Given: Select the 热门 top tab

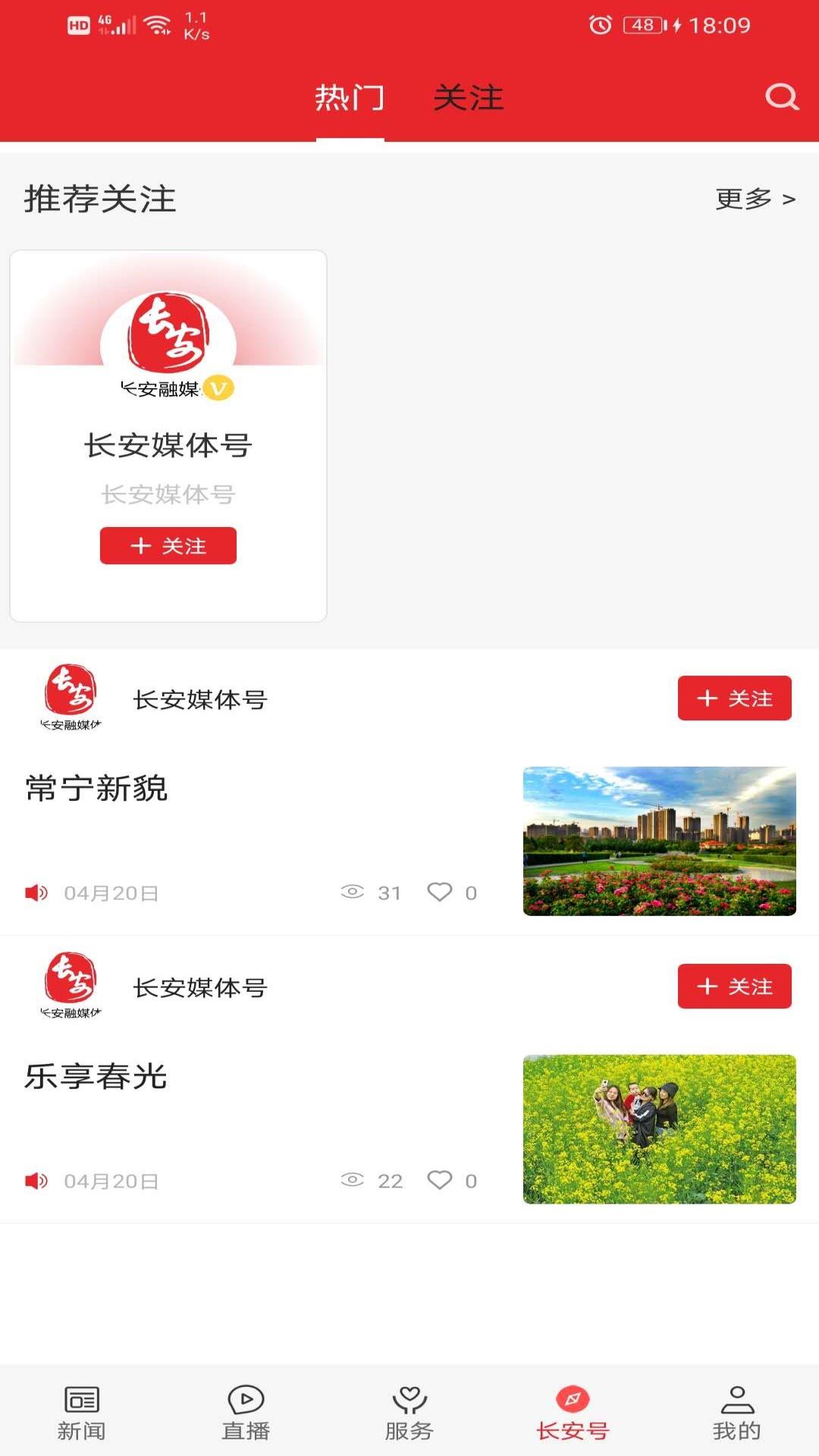Looking at the screenshot, I should click(350, 99).
